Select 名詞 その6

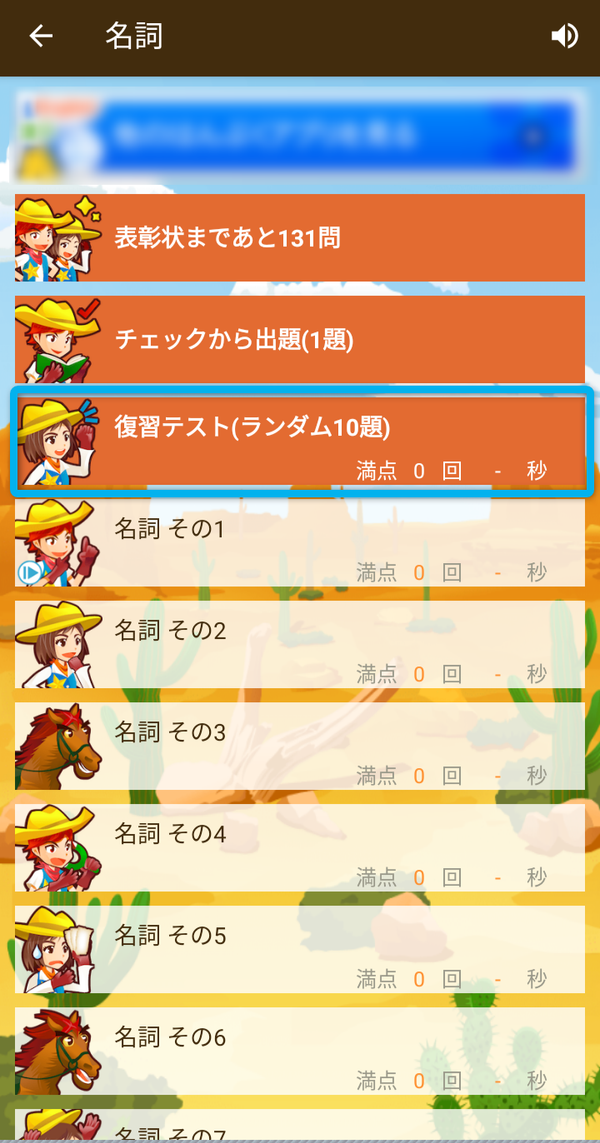(x=300, y=1051)
